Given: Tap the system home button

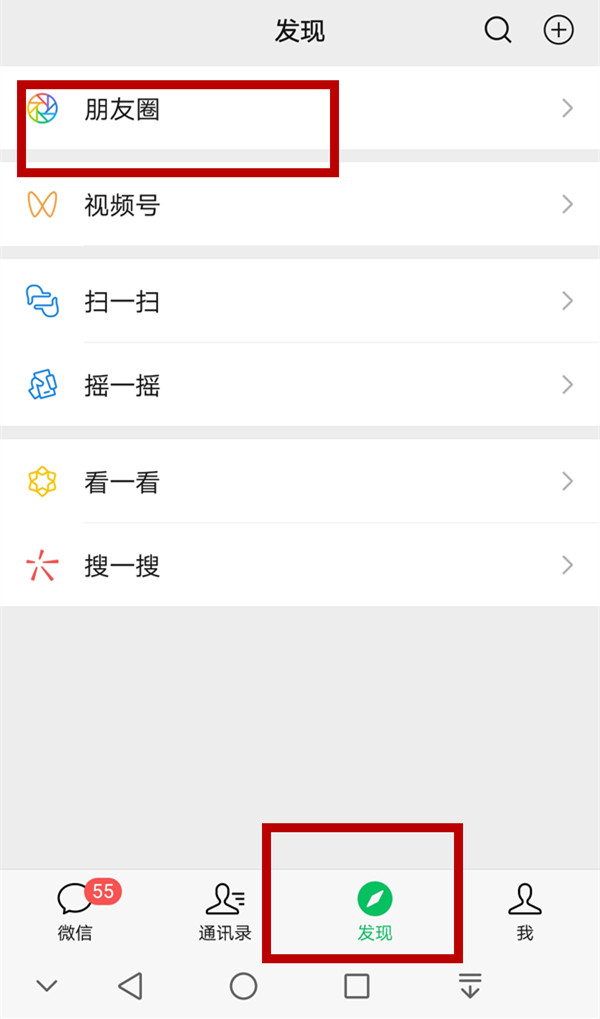Looking at the screenshot, I should pyautogui.click(x=243, y=987).
